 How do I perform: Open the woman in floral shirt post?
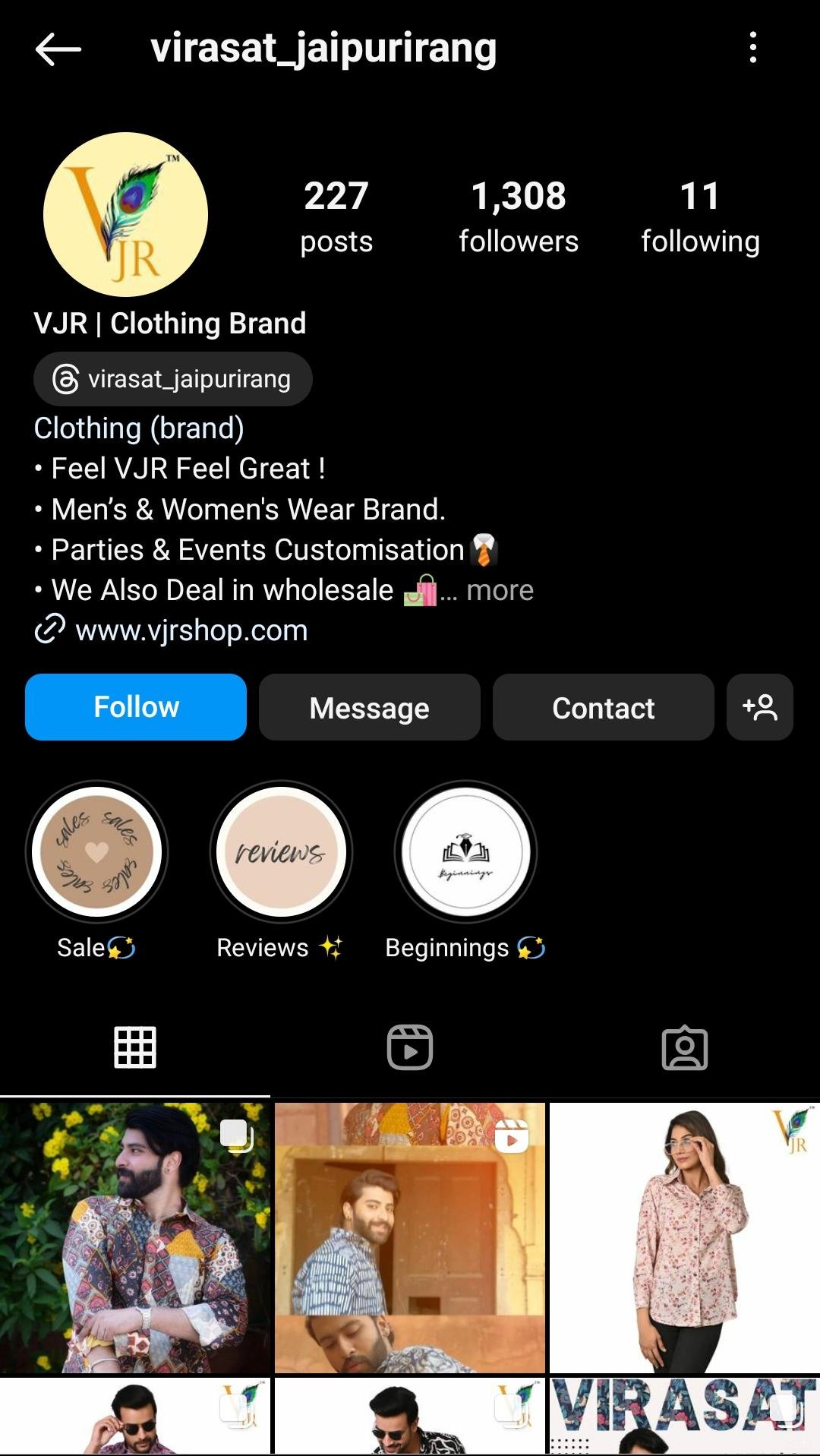click(684, 1237)
